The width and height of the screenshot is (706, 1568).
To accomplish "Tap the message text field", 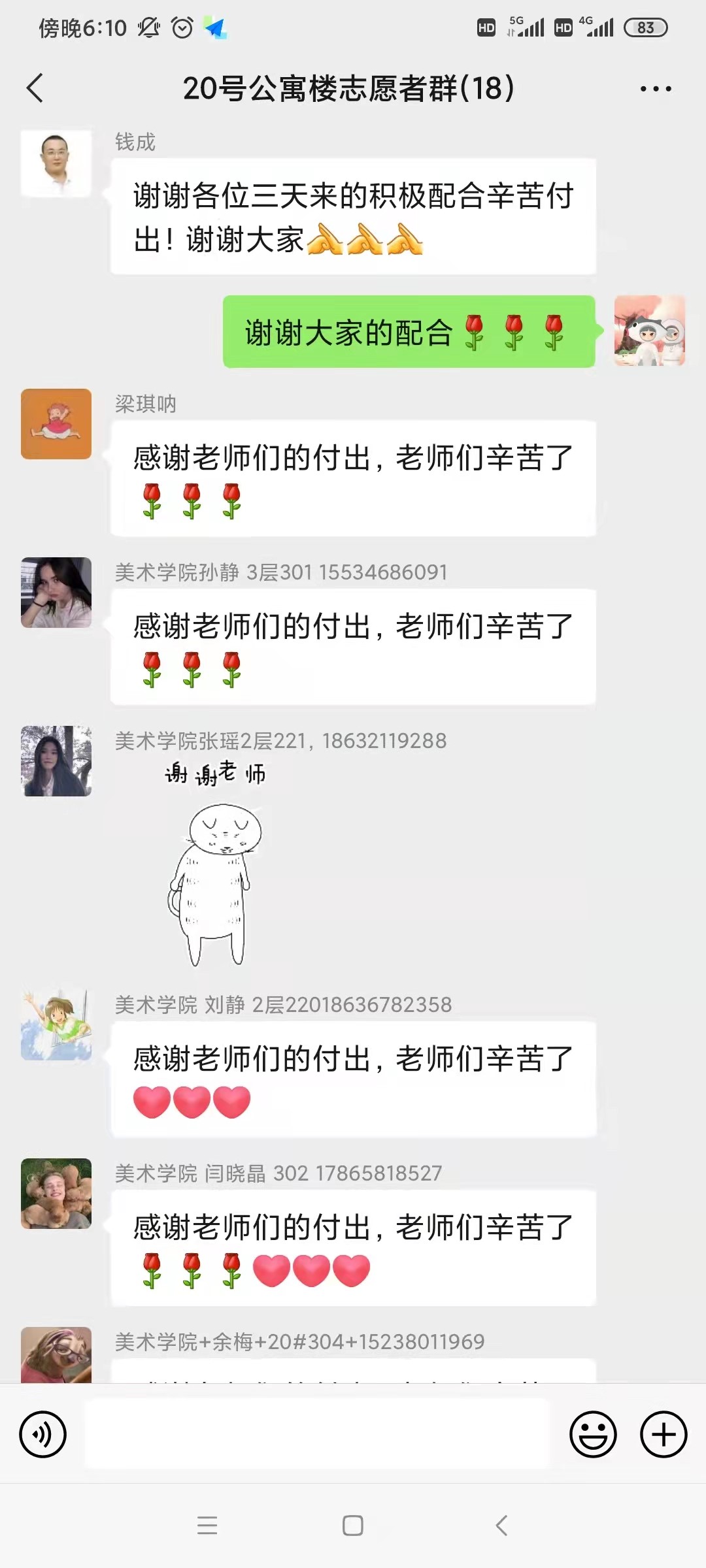I will point(317,1435).
